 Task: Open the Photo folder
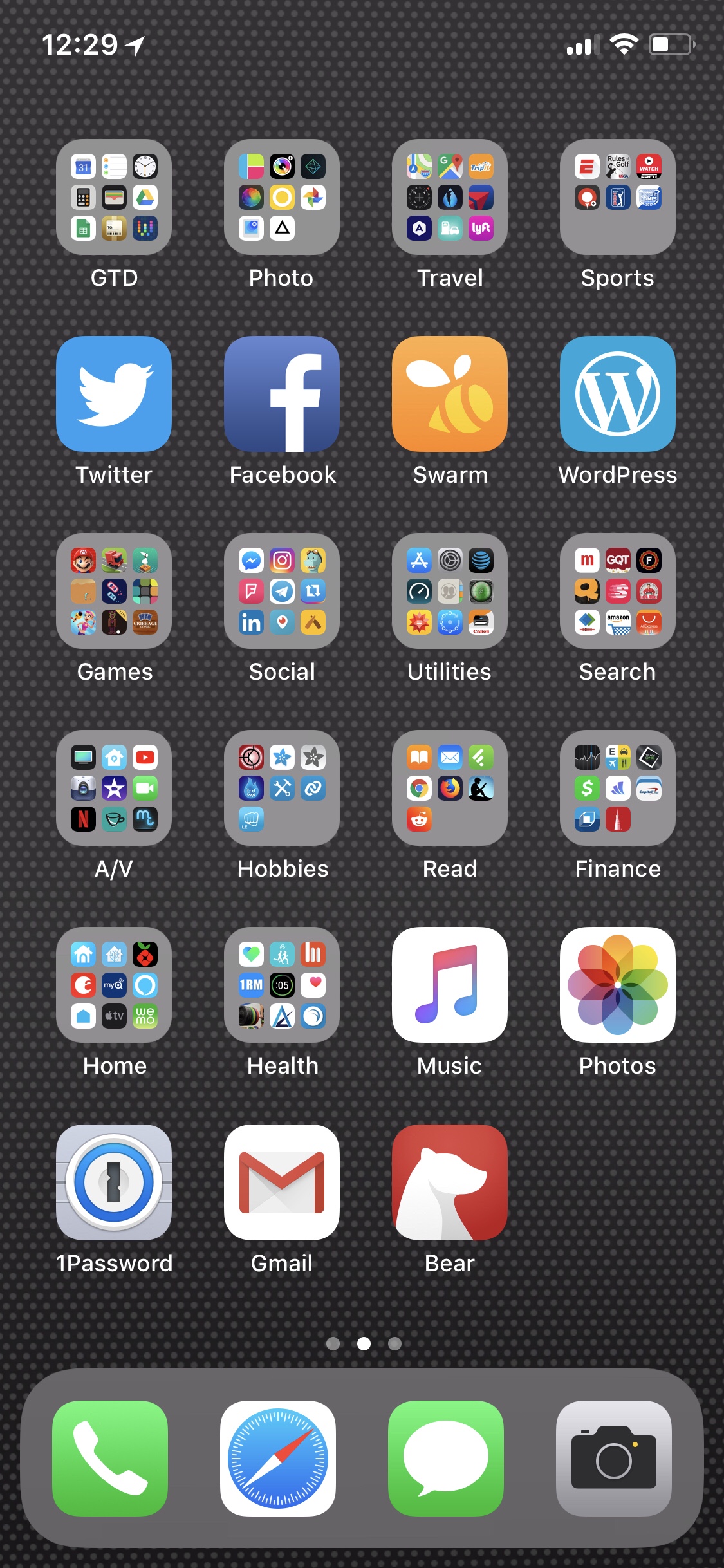click(282, 197)
